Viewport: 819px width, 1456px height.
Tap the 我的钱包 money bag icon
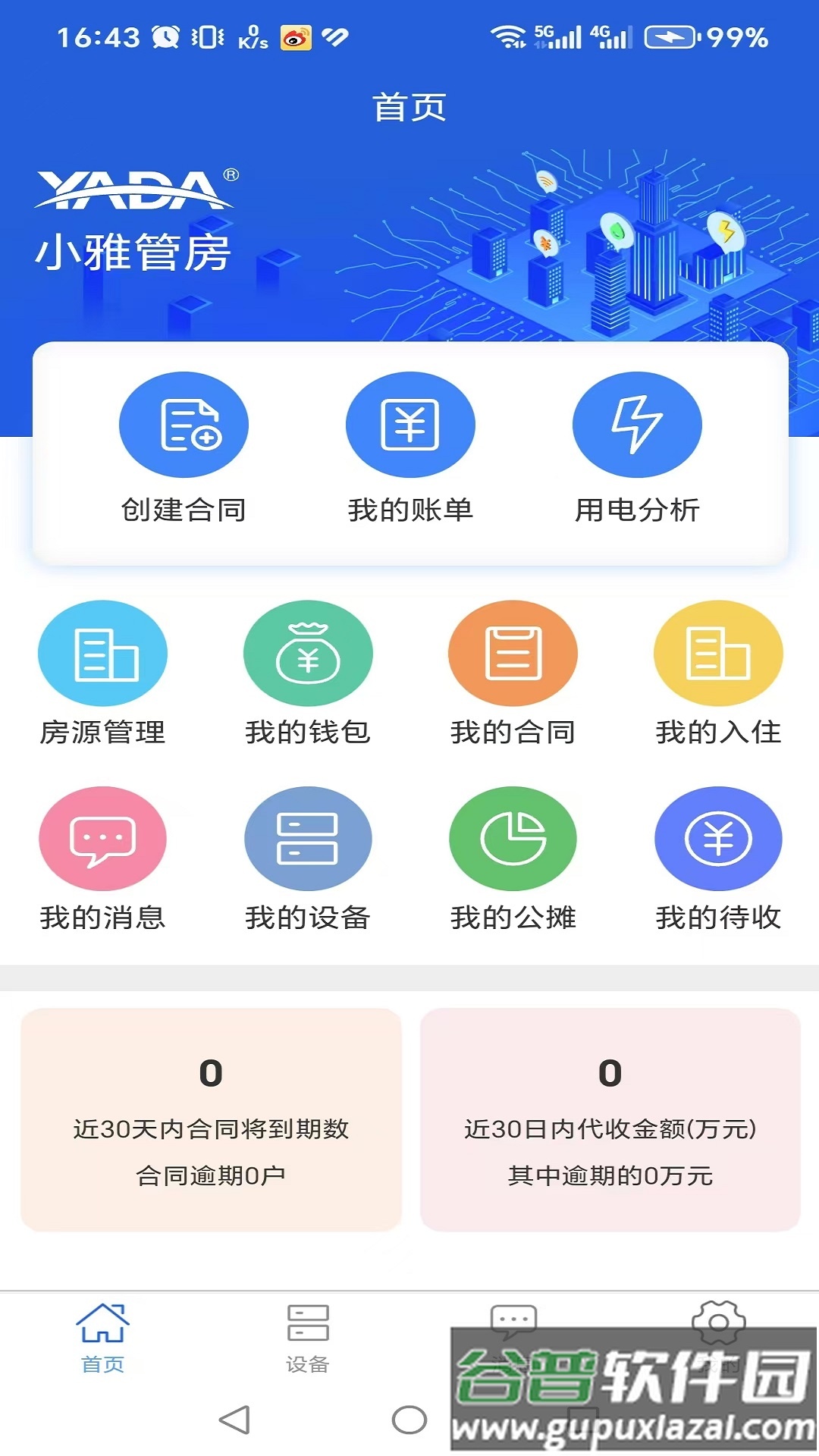point(307,652)
